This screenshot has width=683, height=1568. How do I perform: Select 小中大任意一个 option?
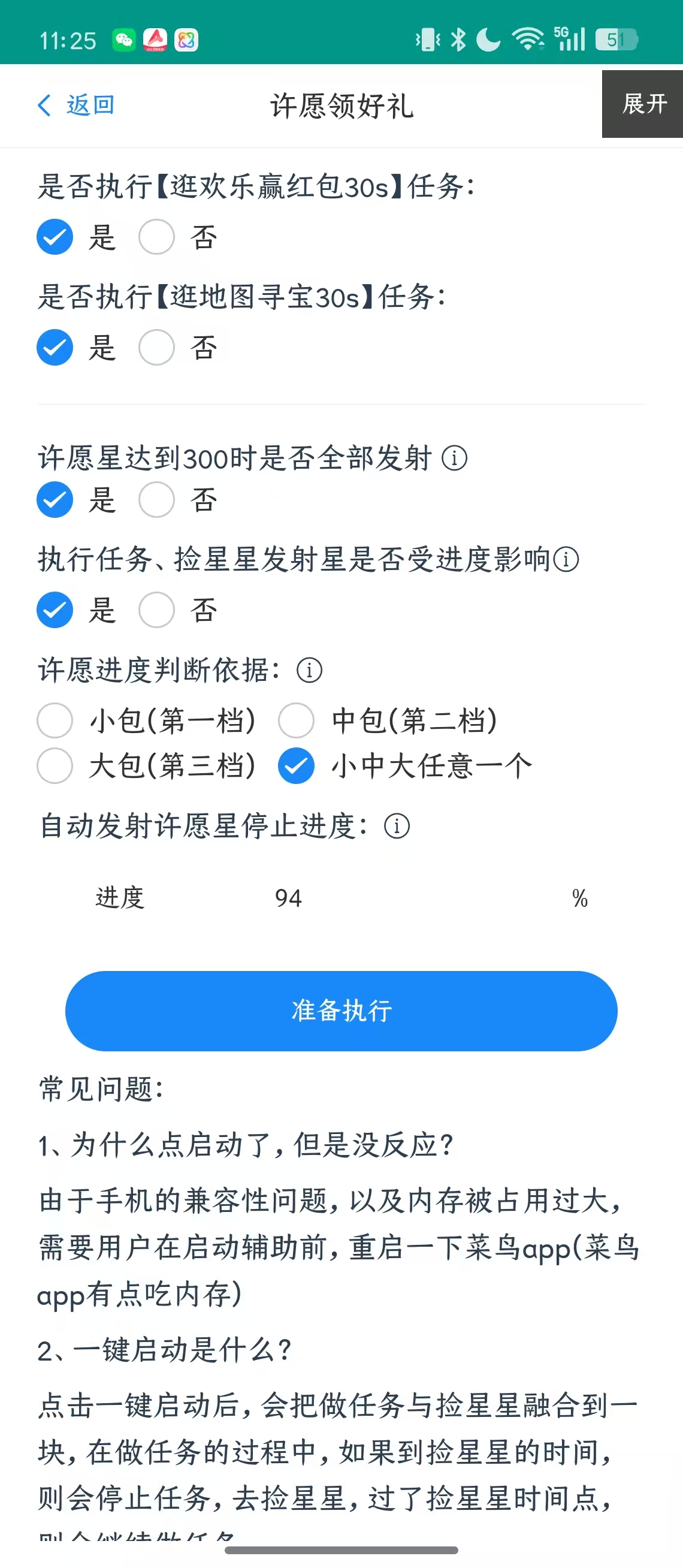click(296, 766)
